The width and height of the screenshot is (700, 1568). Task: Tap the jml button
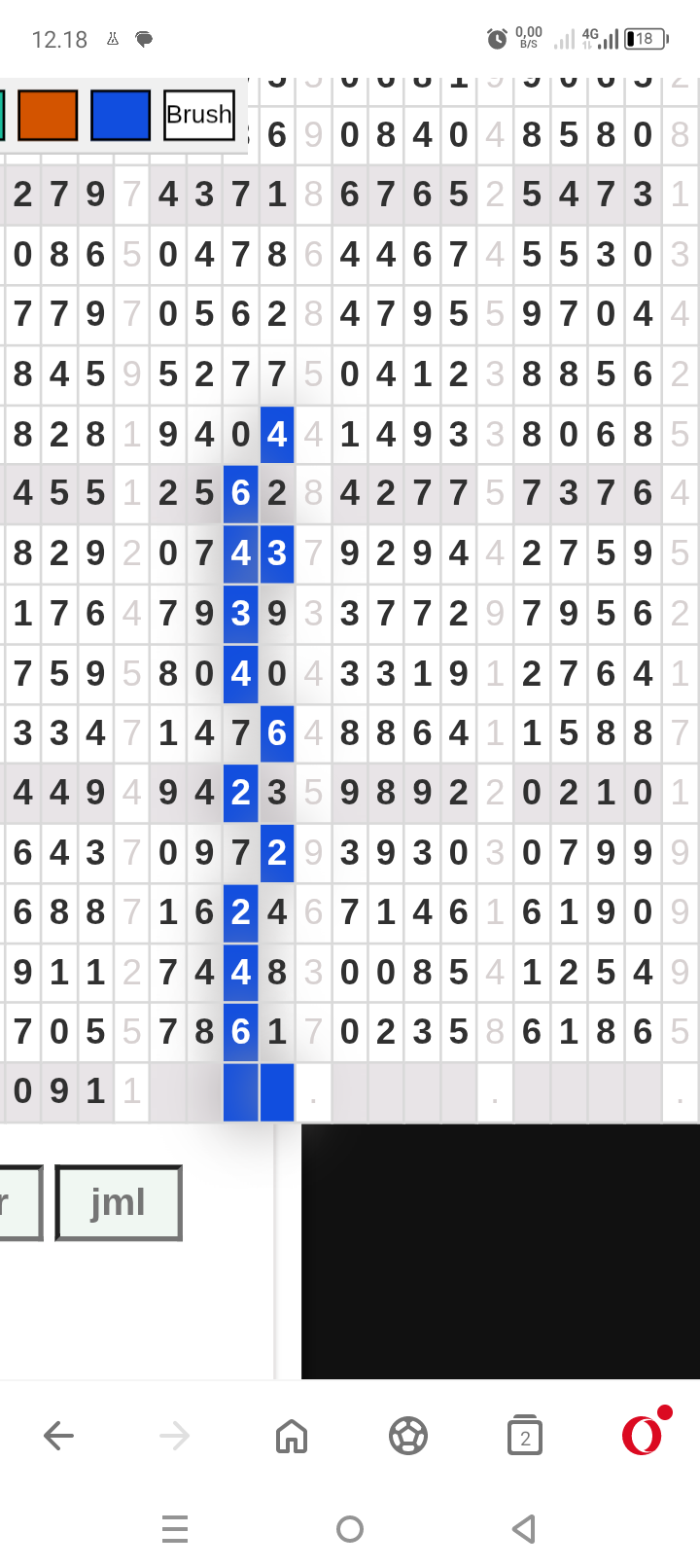119,1203
